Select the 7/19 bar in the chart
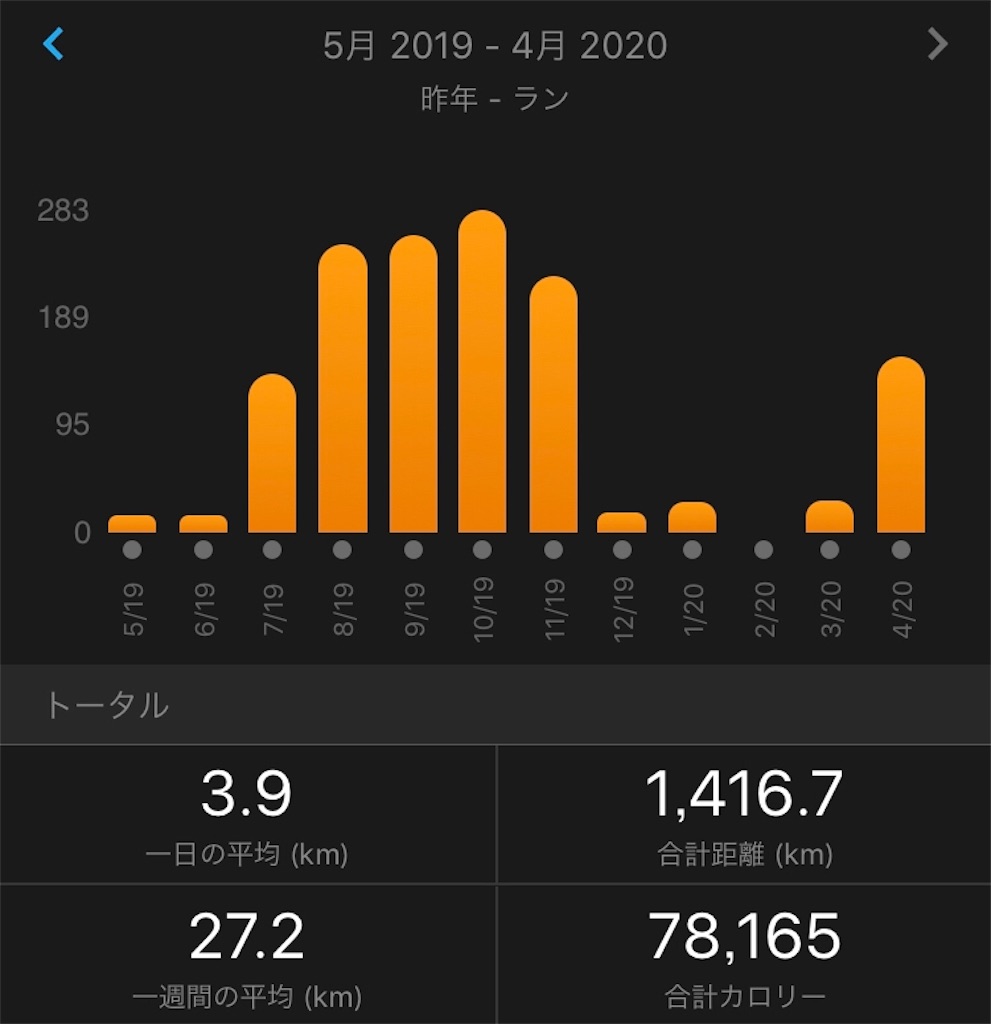 [272, 454]
